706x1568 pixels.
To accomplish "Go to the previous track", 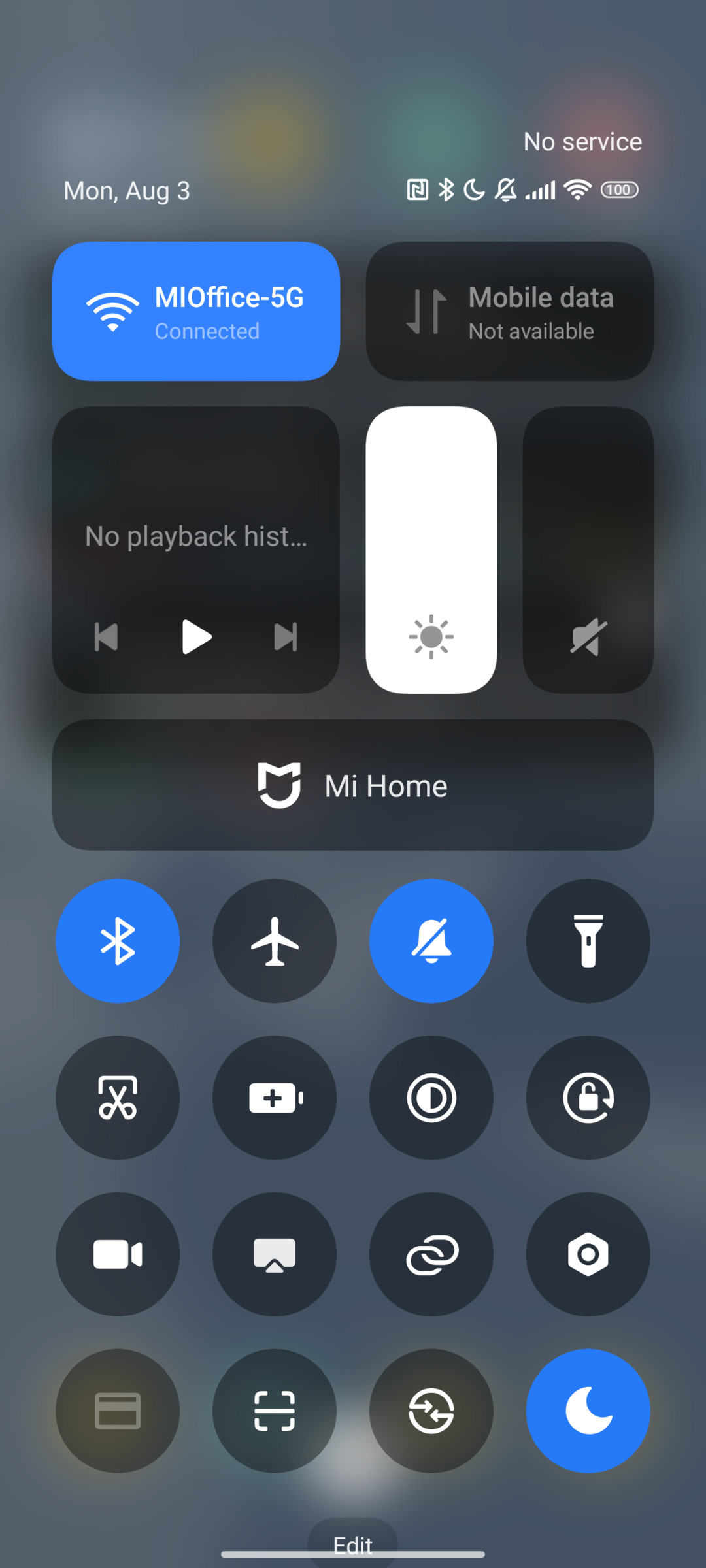I will (106, 637).
